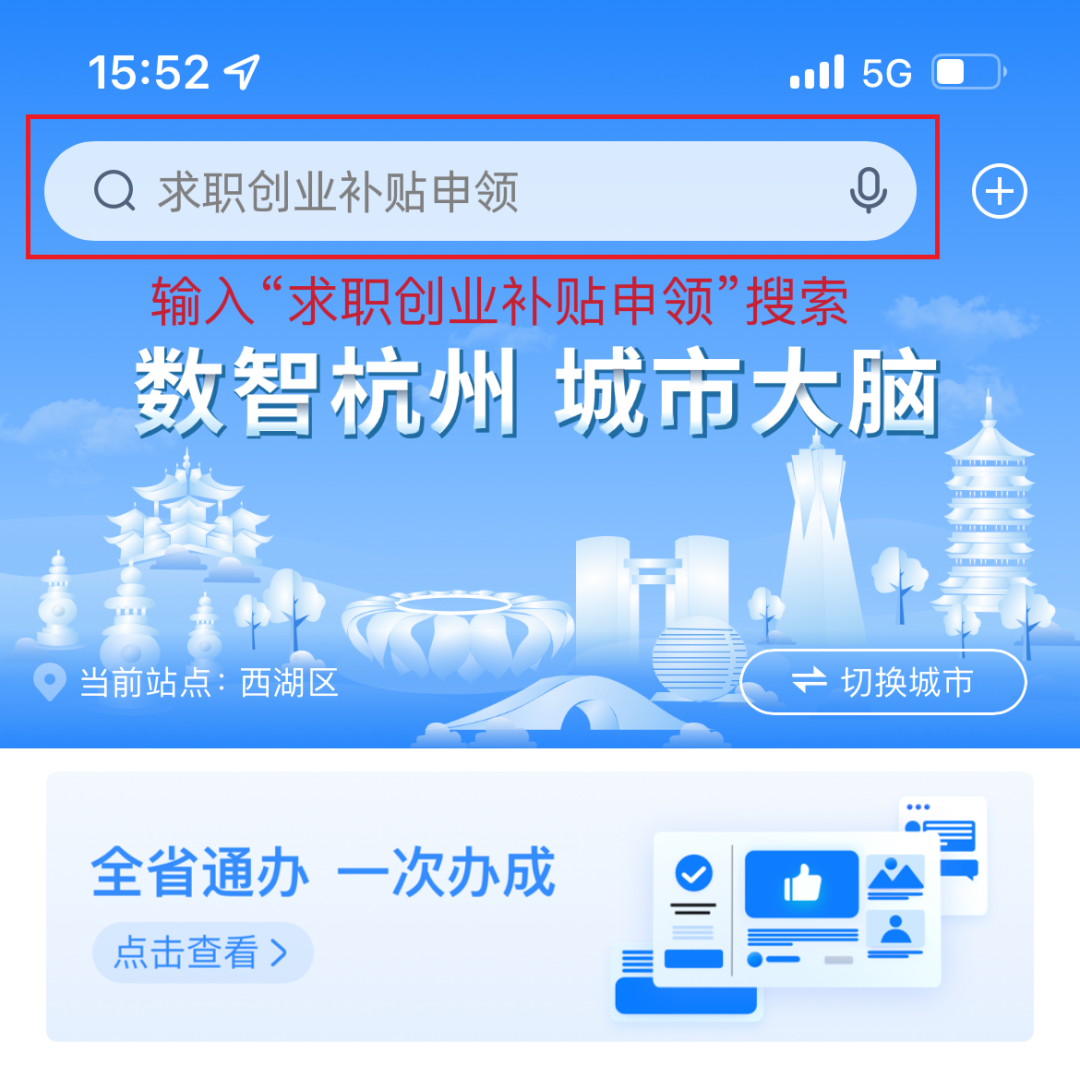Tap the 切换城市 button

pyautogui.click(x=883, y=682)
